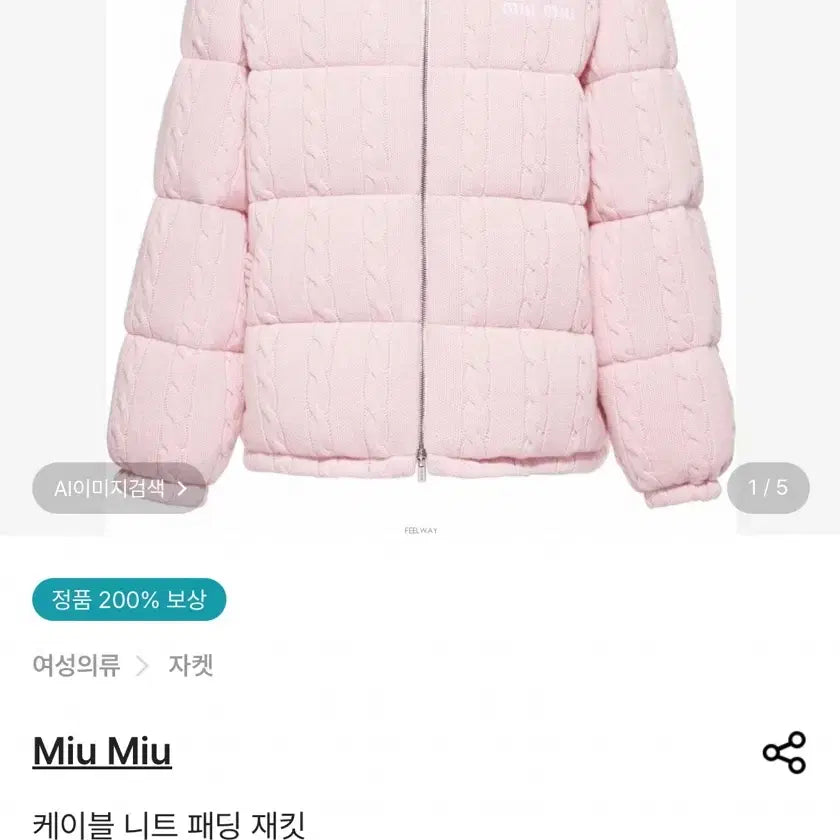Tap the AI이미지검색 button
The image size is (840, 840).
click(119, 488)
